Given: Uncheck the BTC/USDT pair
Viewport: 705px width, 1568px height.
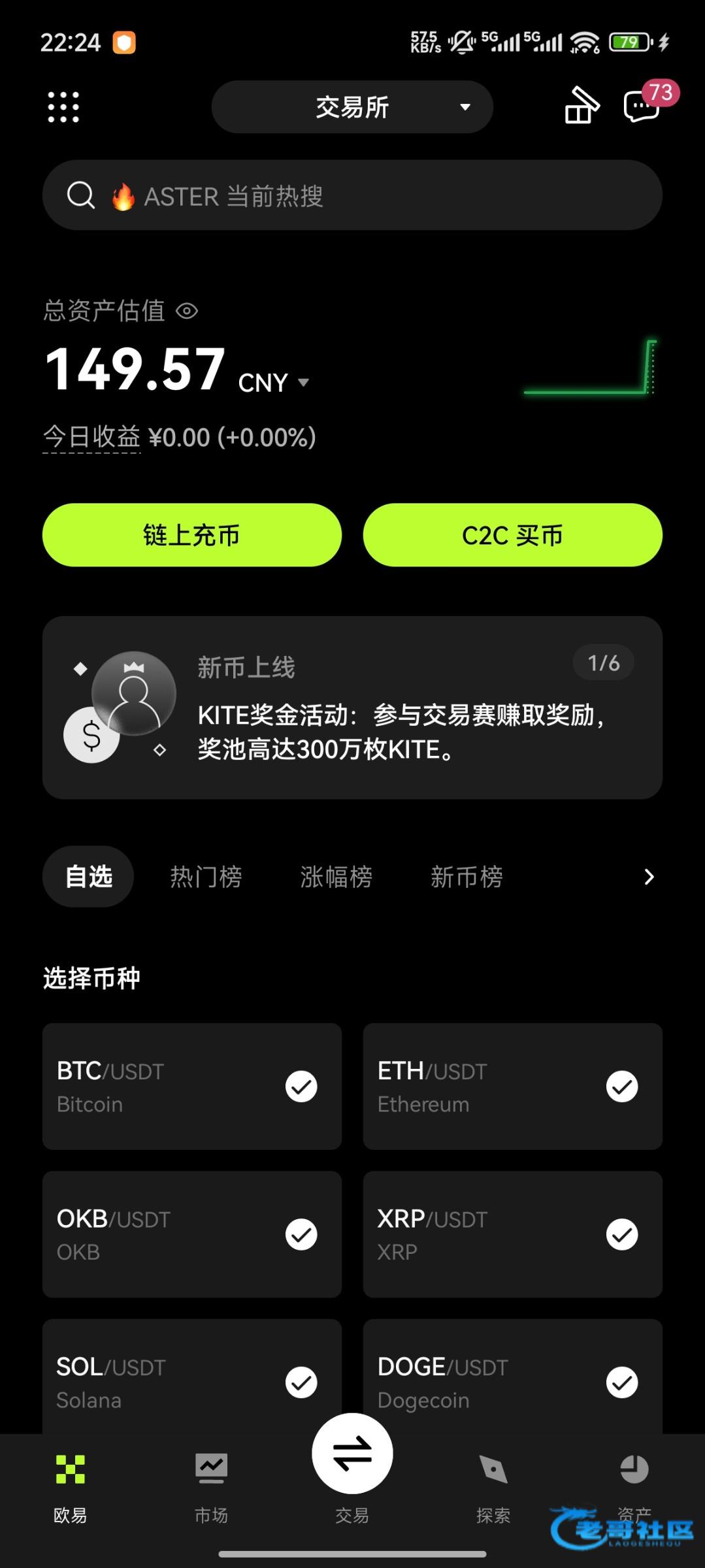Looking at the screenshot, I should (301, 1086).
